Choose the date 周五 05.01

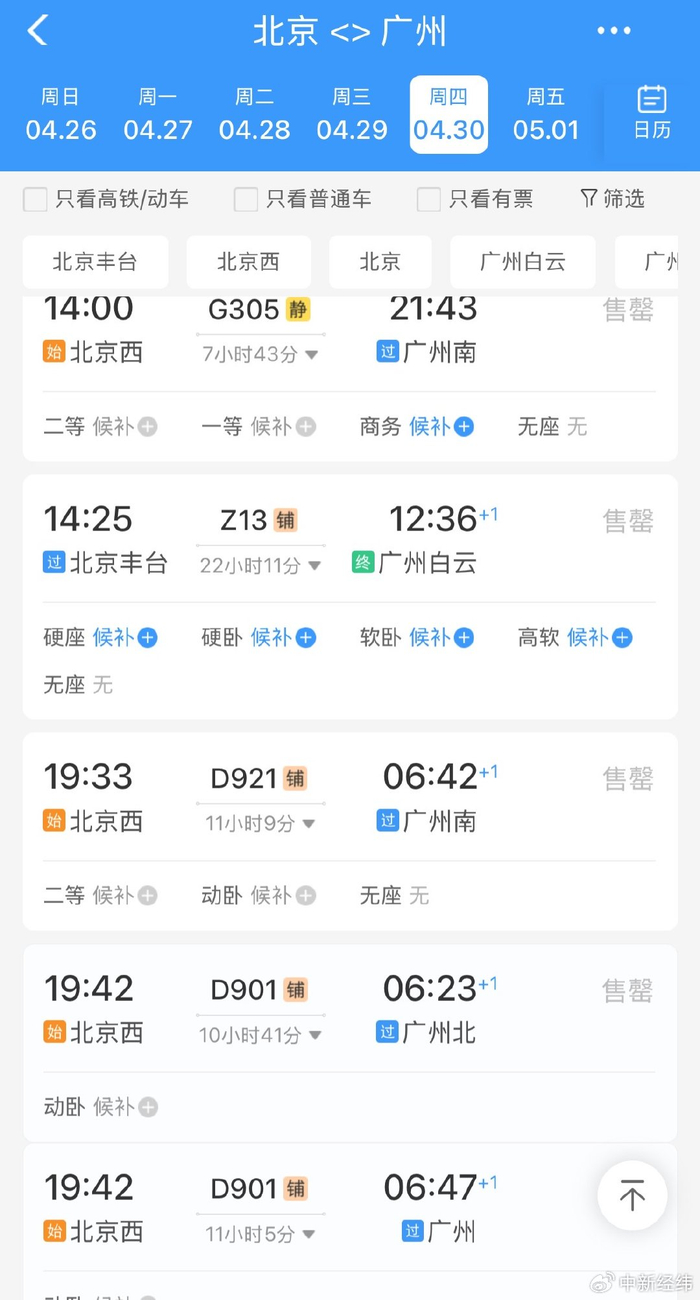tap(546, 114)
